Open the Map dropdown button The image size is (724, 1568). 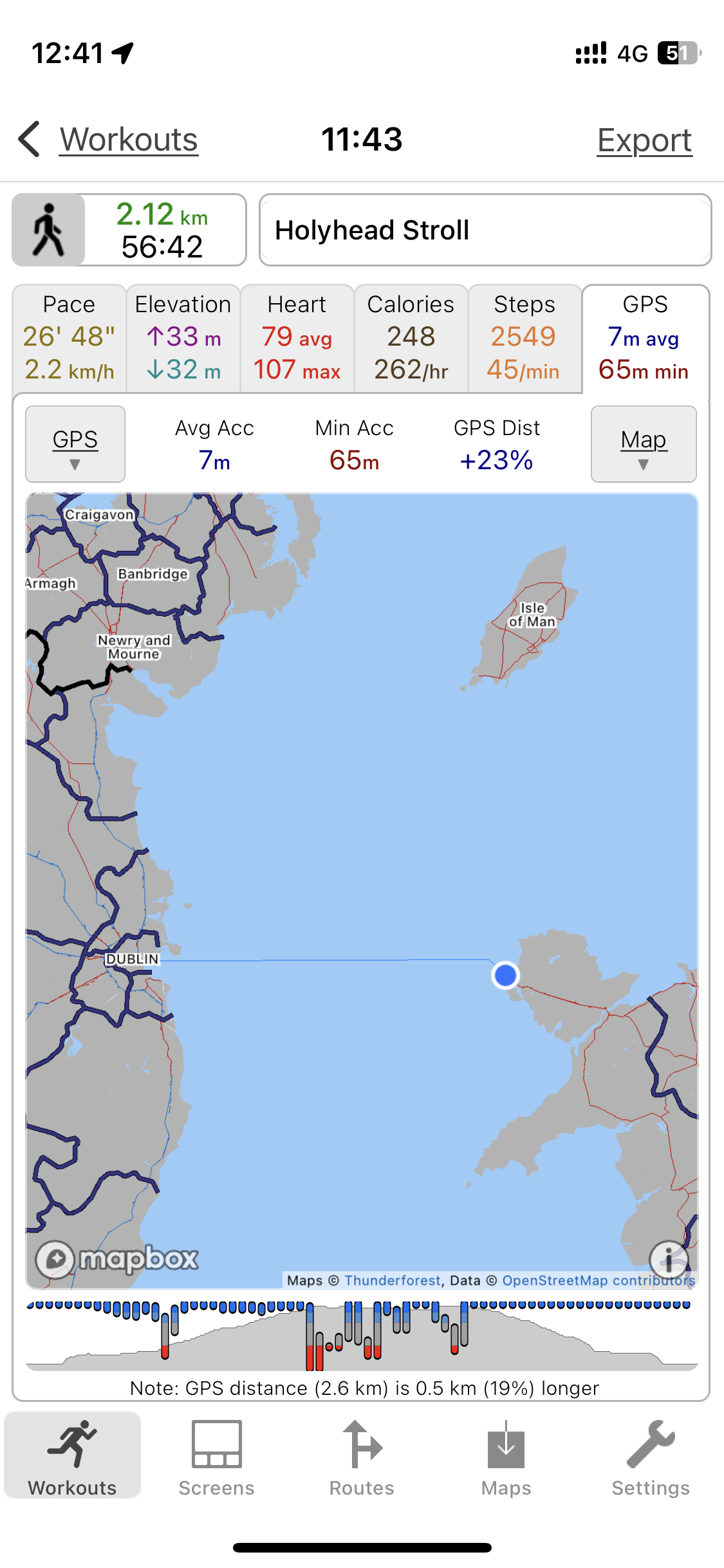coord(644,444)
